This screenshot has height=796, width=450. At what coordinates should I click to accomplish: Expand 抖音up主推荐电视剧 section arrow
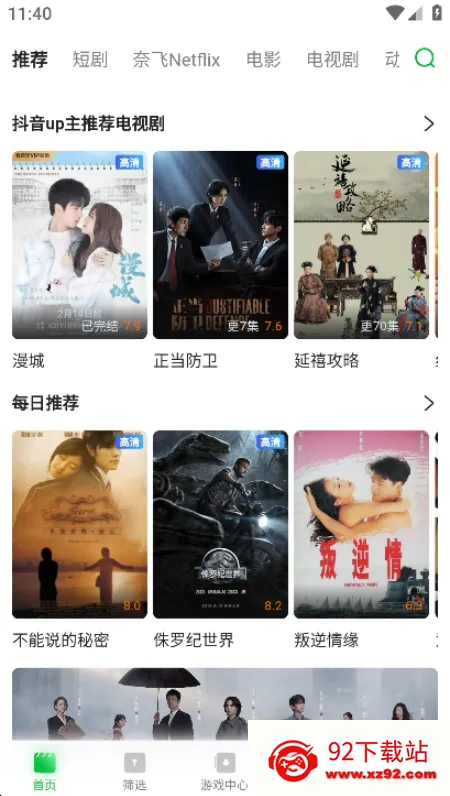pyautogui.click(x=429, y=123)
